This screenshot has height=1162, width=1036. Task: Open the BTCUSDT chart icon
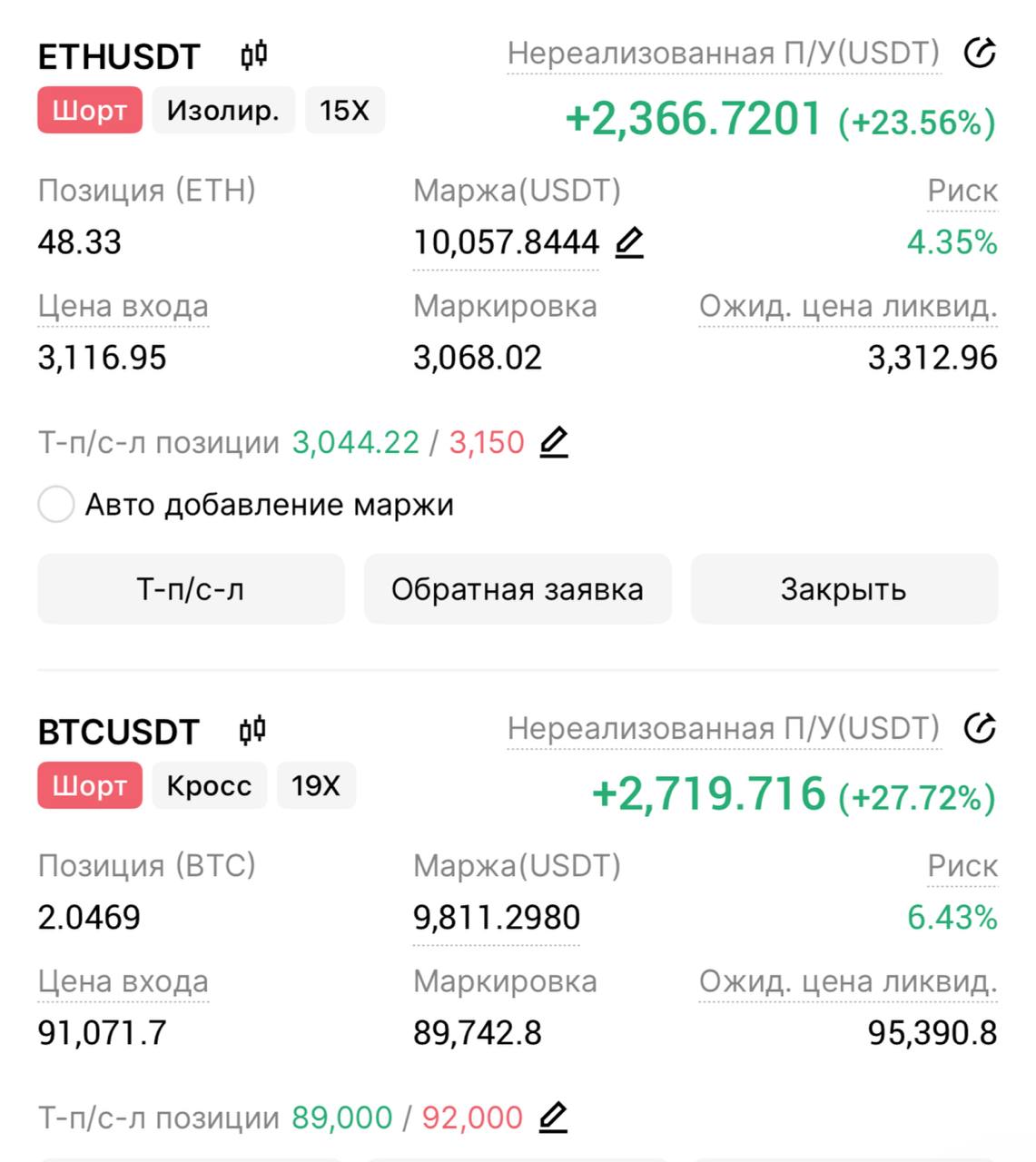[x=252, y=730]
